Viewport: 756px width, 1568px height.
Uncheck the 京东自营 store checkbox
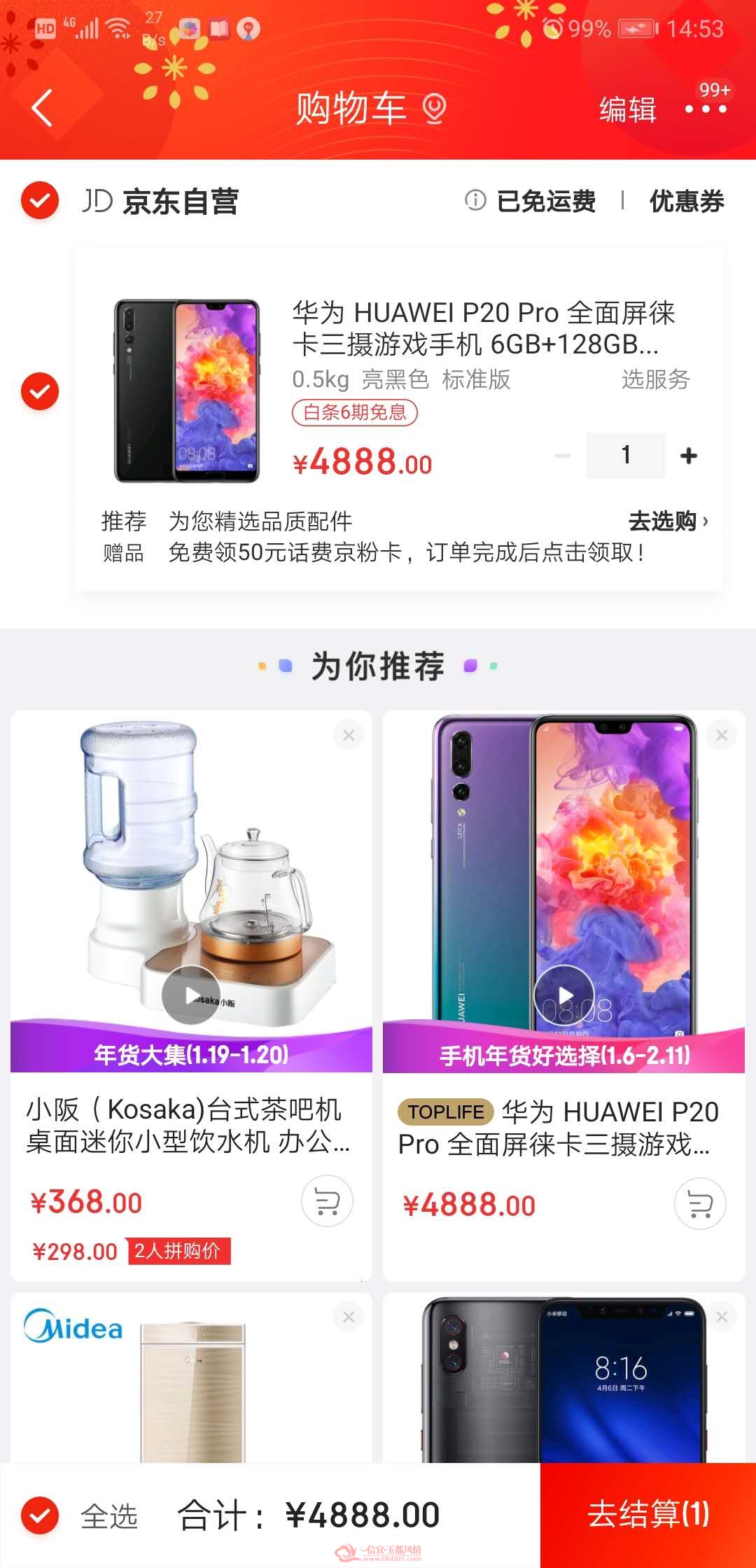pyautogui.click(x=40, y=201)
